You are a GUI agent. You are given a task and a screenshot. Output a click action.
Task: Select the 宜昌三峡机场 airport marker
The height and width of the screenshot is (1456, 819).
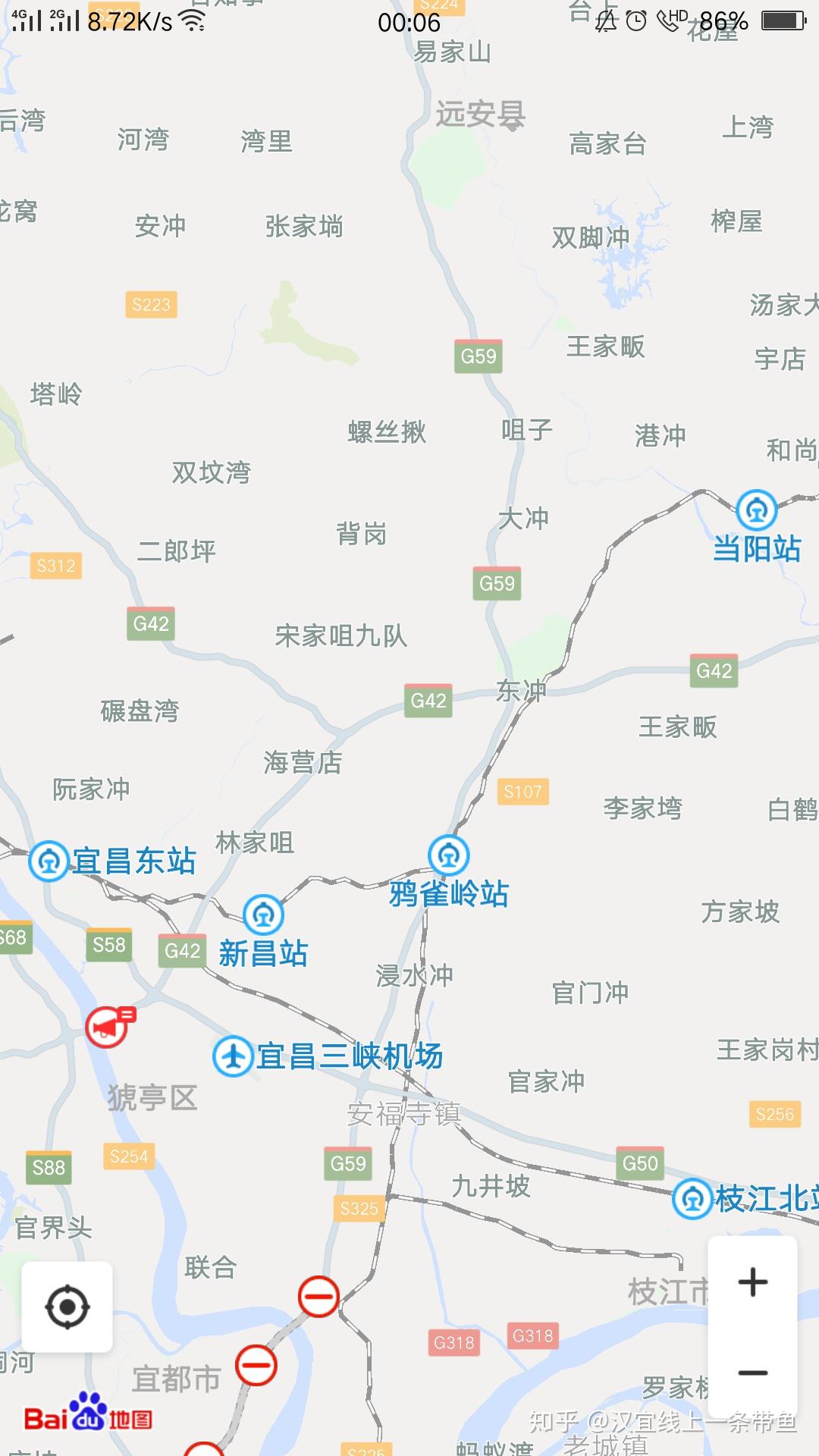pyautogui.click(x=233, y=1056)
